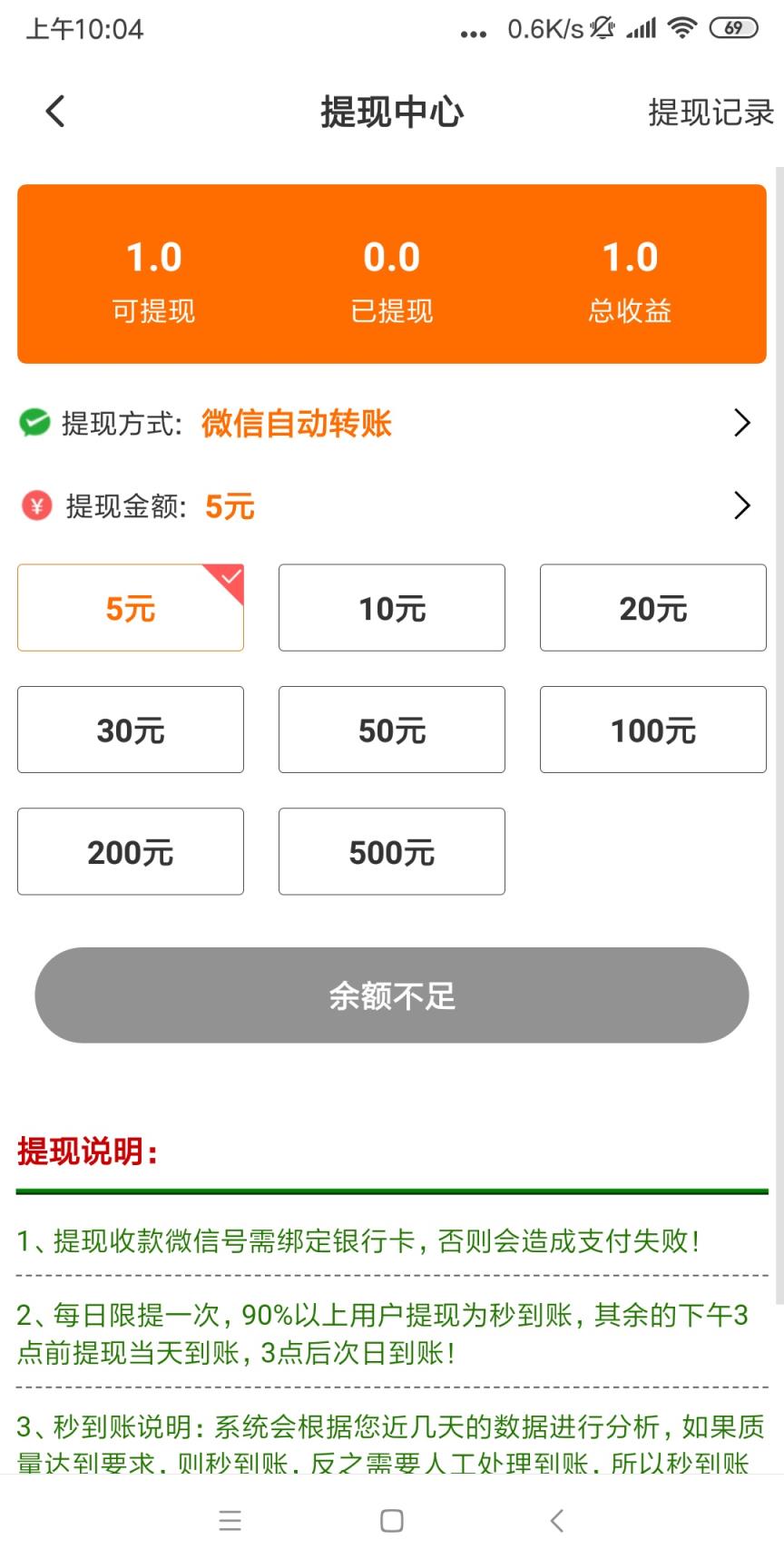
Task: Tap the 提现中心 title
Action: 391,111
